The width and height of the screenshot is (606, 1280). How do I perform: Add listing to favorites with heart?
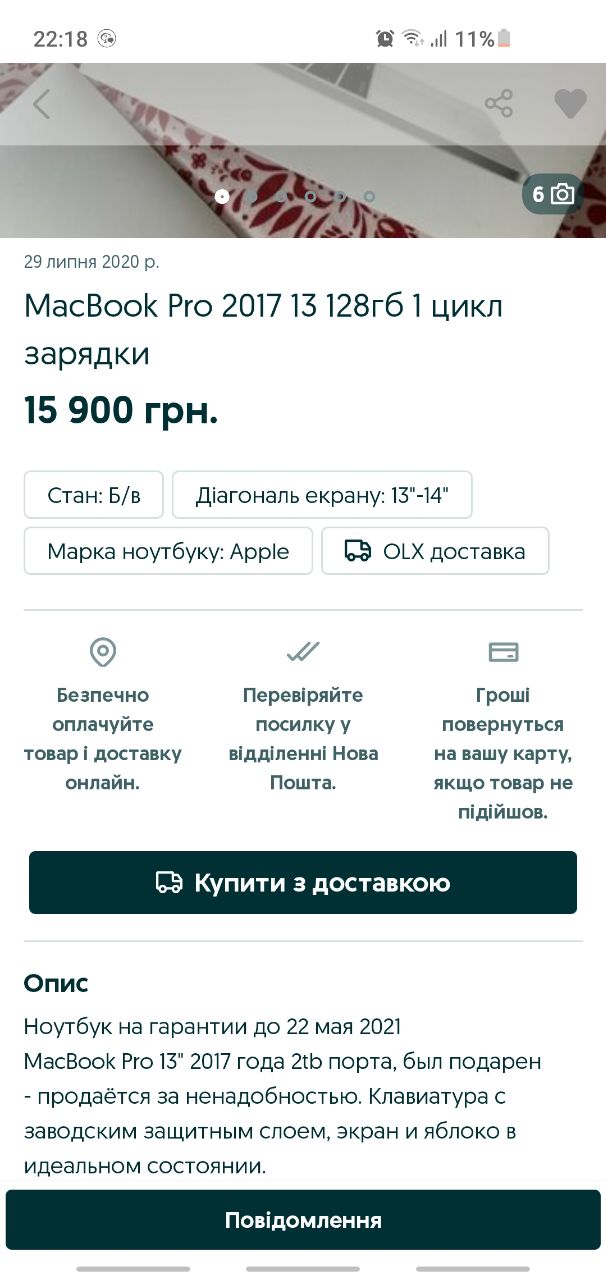click(x=570, y=103)
